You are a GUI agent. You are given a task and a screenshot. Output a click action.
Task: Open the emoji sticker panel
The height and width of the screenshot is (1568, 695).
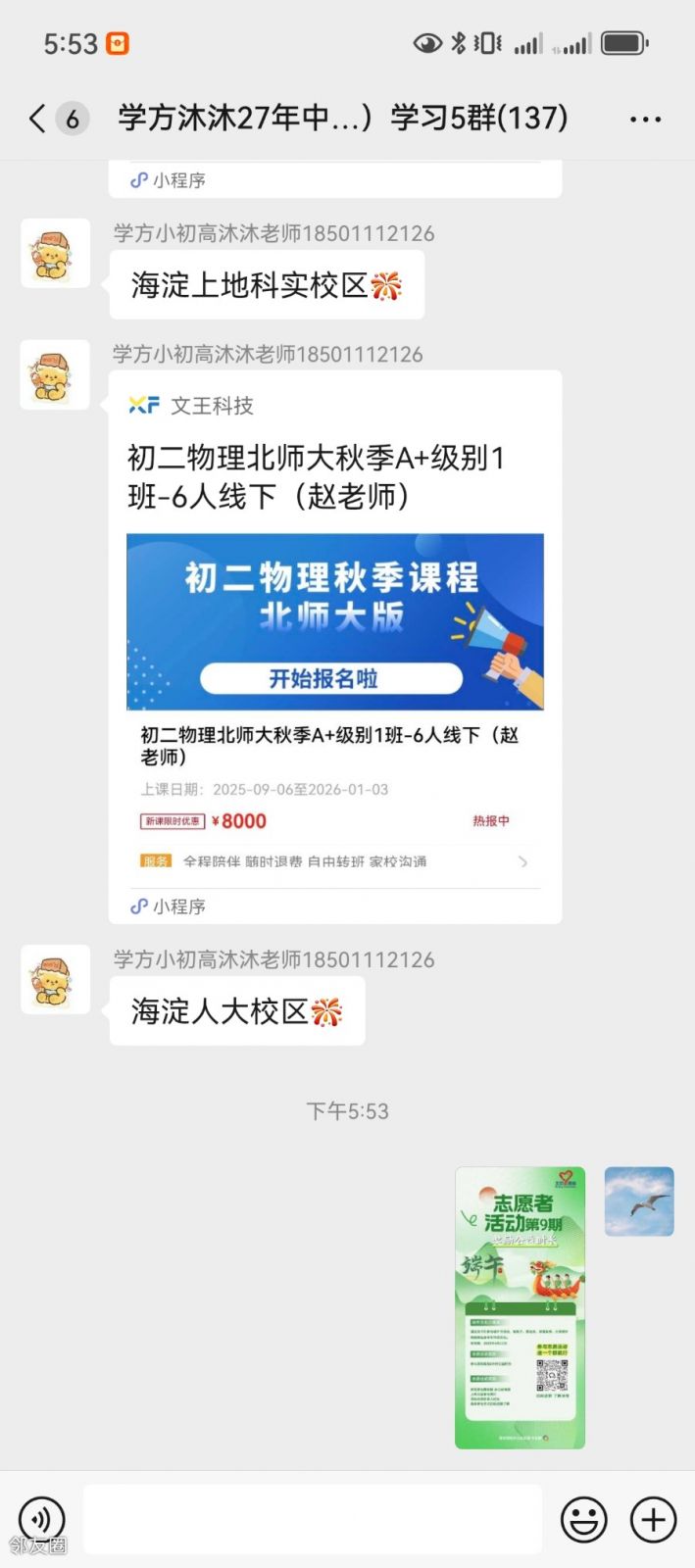coord(583,1520)
